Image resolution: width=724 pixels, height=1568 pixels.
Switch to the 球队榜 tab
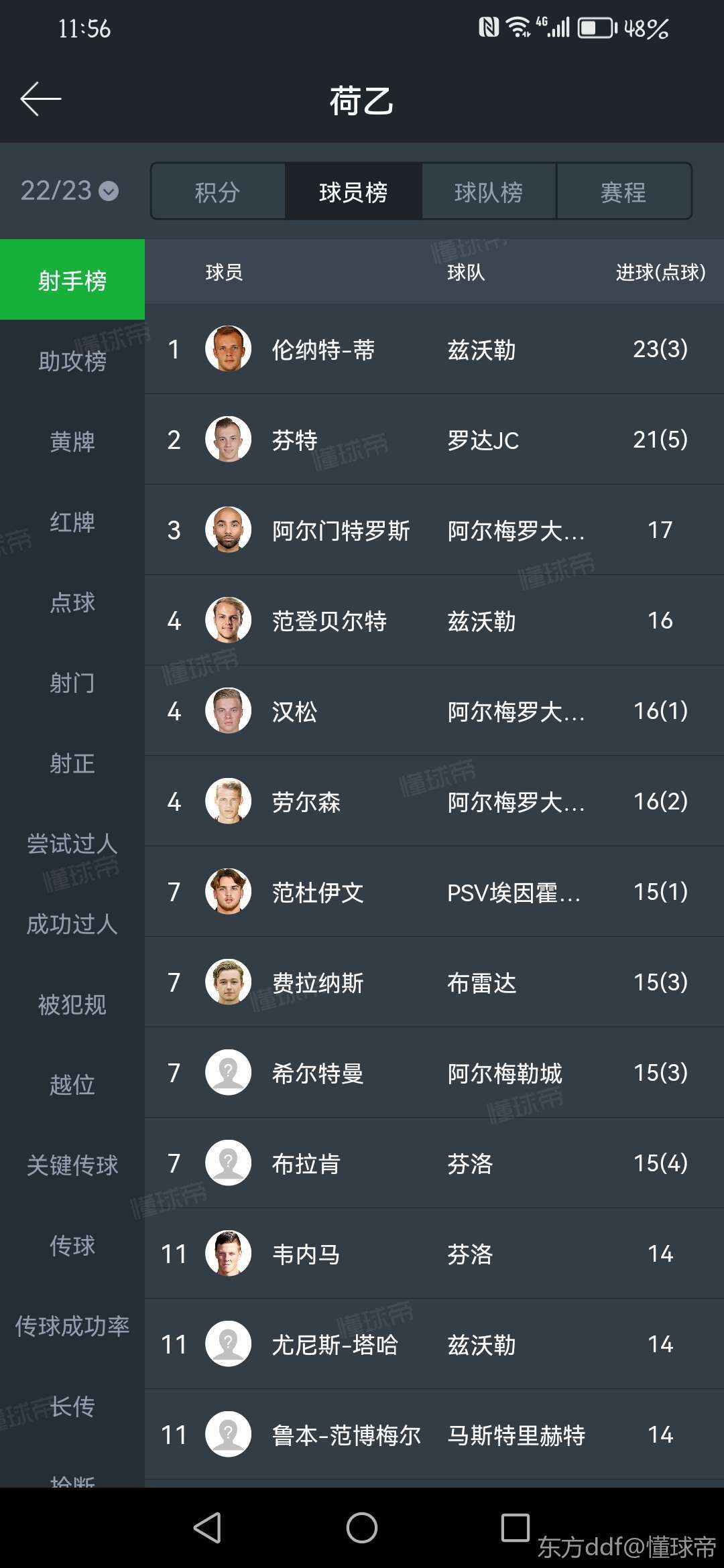tap(489, 192)
